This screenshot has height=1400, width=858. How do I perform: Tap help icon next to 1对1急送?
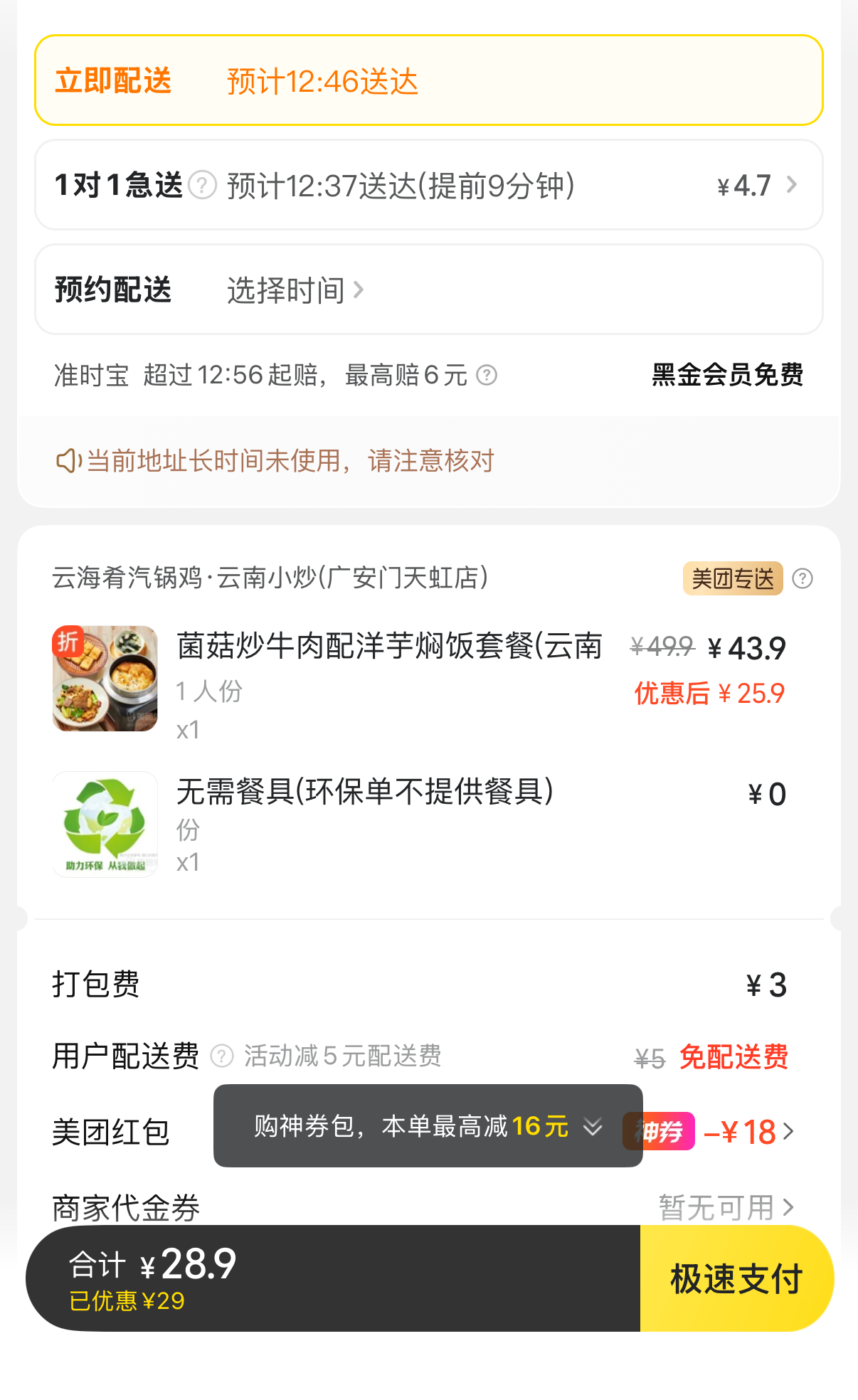(x=203, y=185)
